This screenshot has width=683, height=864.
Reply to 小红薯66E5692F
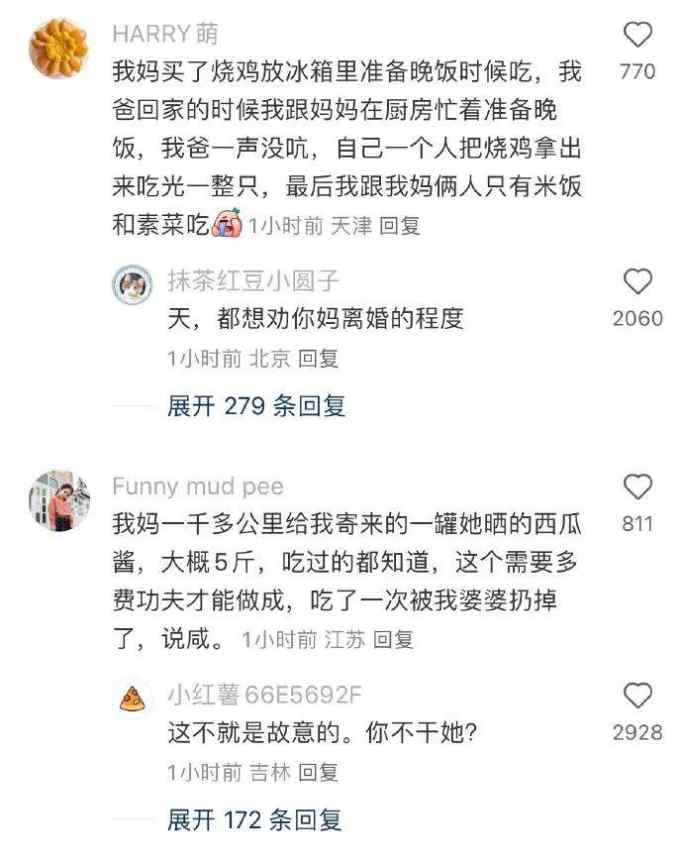click(320, 772)
